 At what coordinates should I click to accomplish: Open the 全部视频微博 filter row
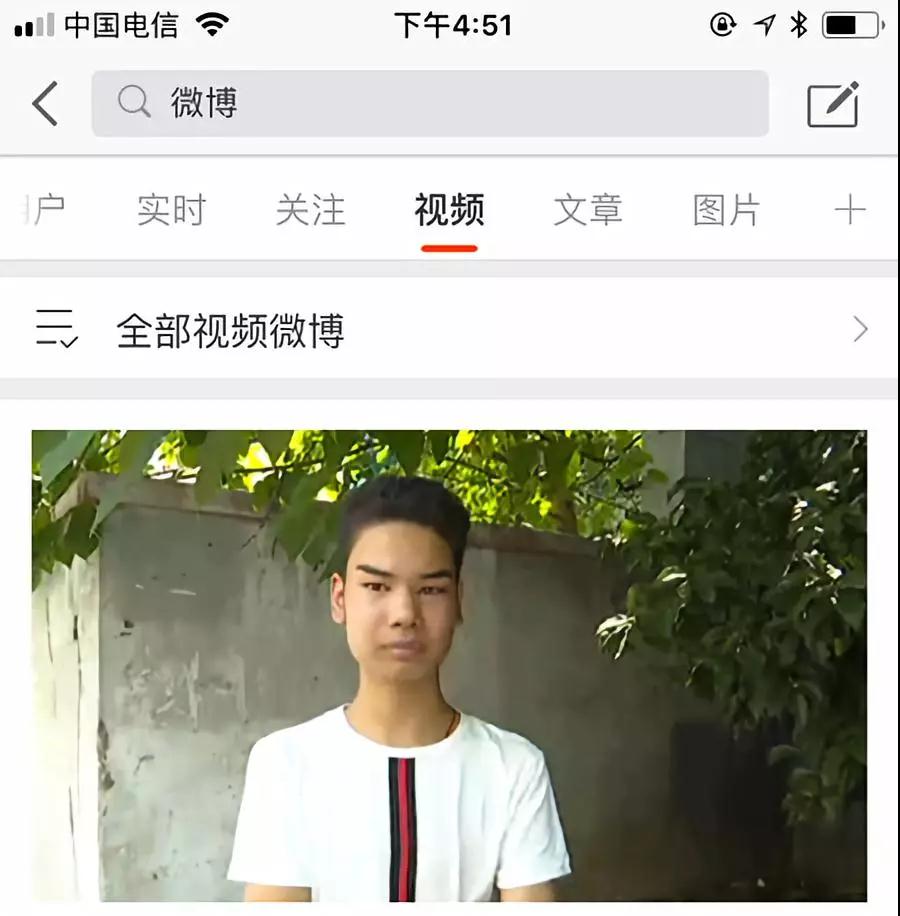[x=450, y=330]
